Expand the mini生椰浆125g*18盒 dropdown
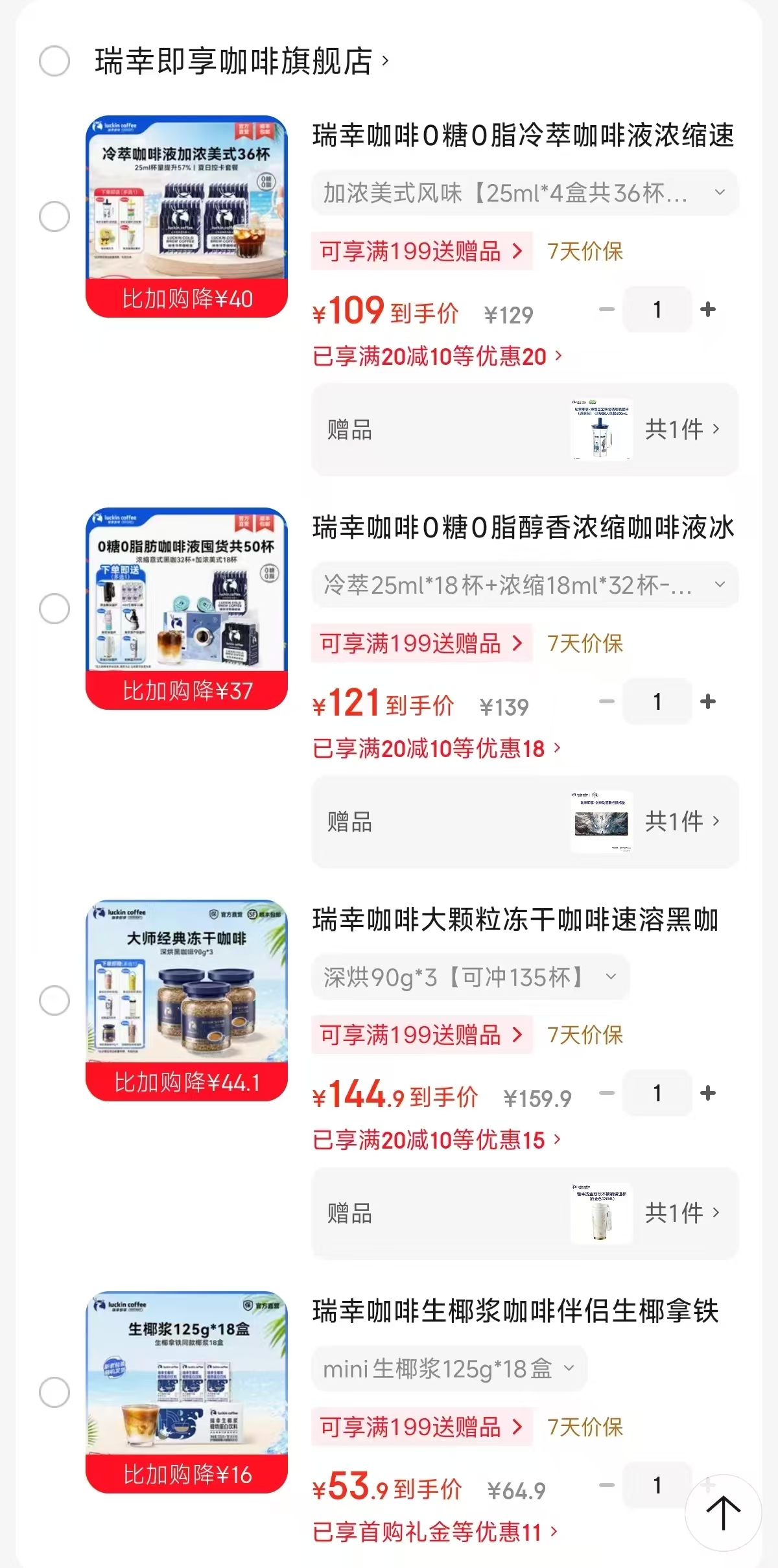Viewport: 778px width, 1568px height. tap(449, 1368)
